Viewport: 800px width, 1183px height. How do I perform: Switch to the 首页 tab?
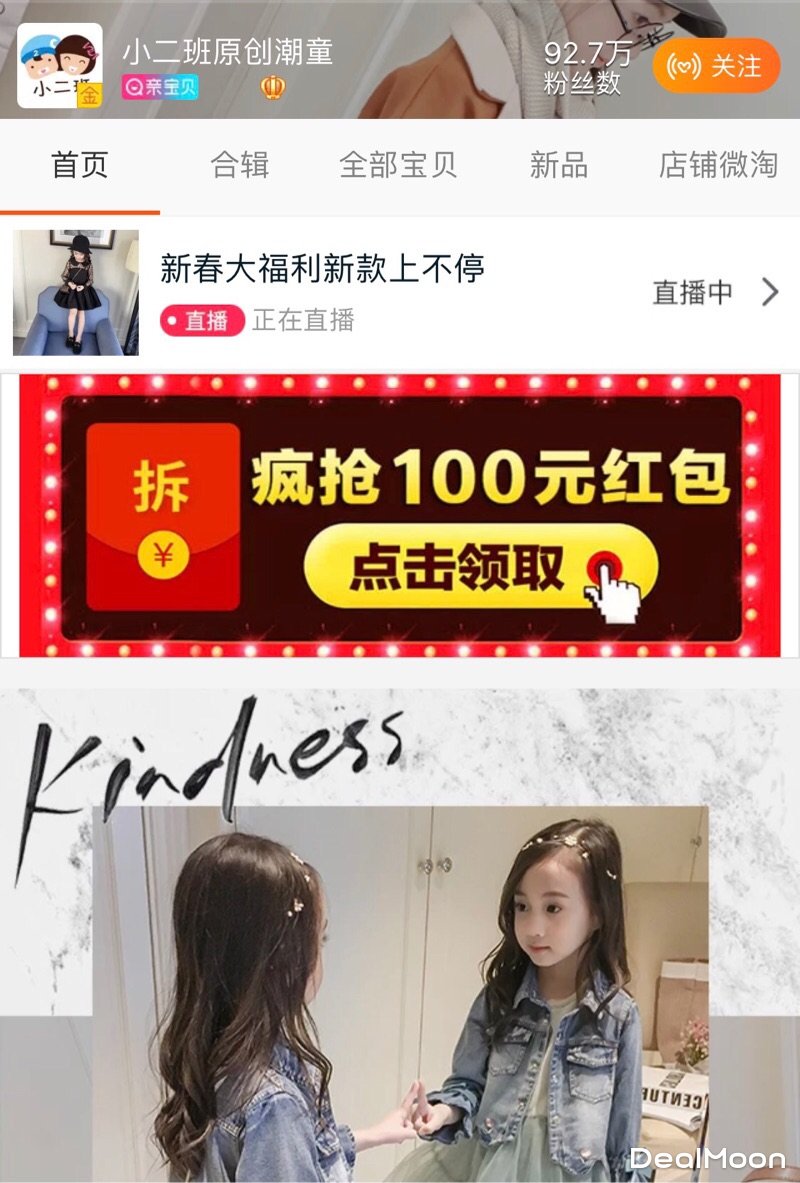80,165
